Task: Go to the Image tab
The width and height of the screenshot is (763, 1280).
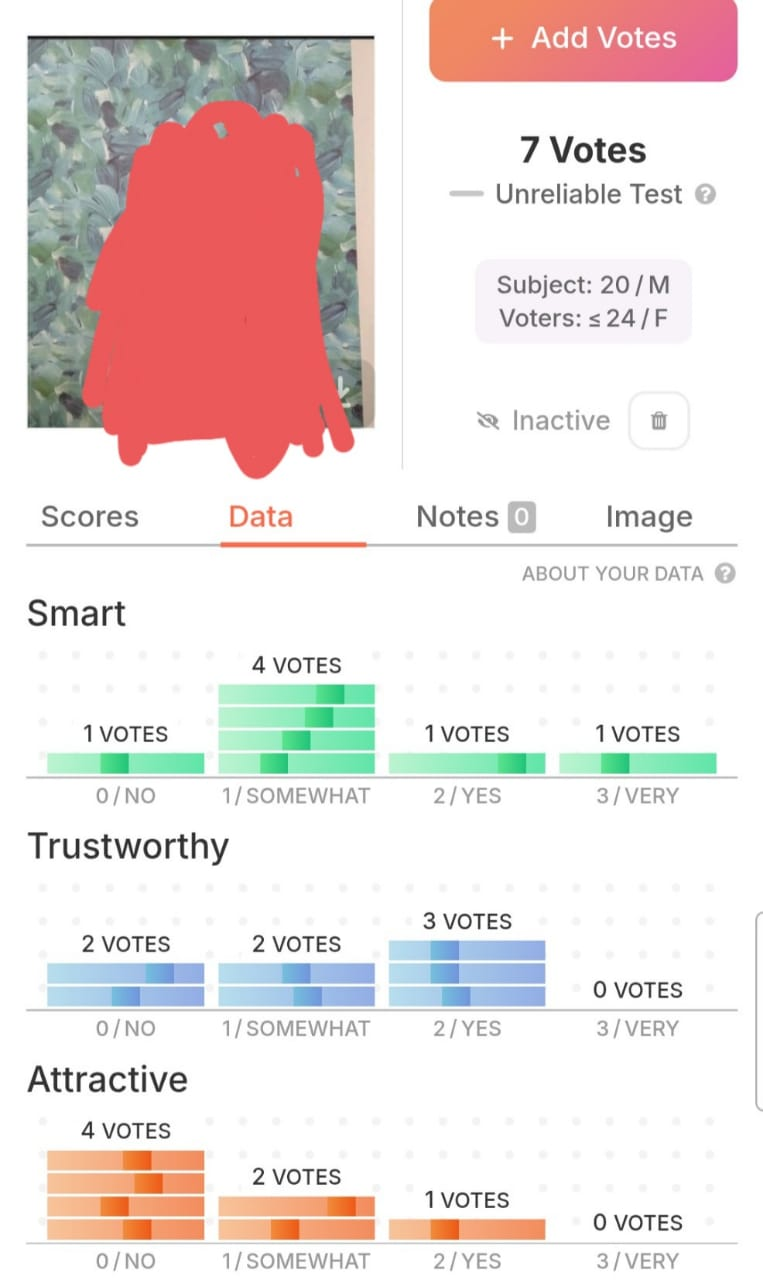Action: 648,517
